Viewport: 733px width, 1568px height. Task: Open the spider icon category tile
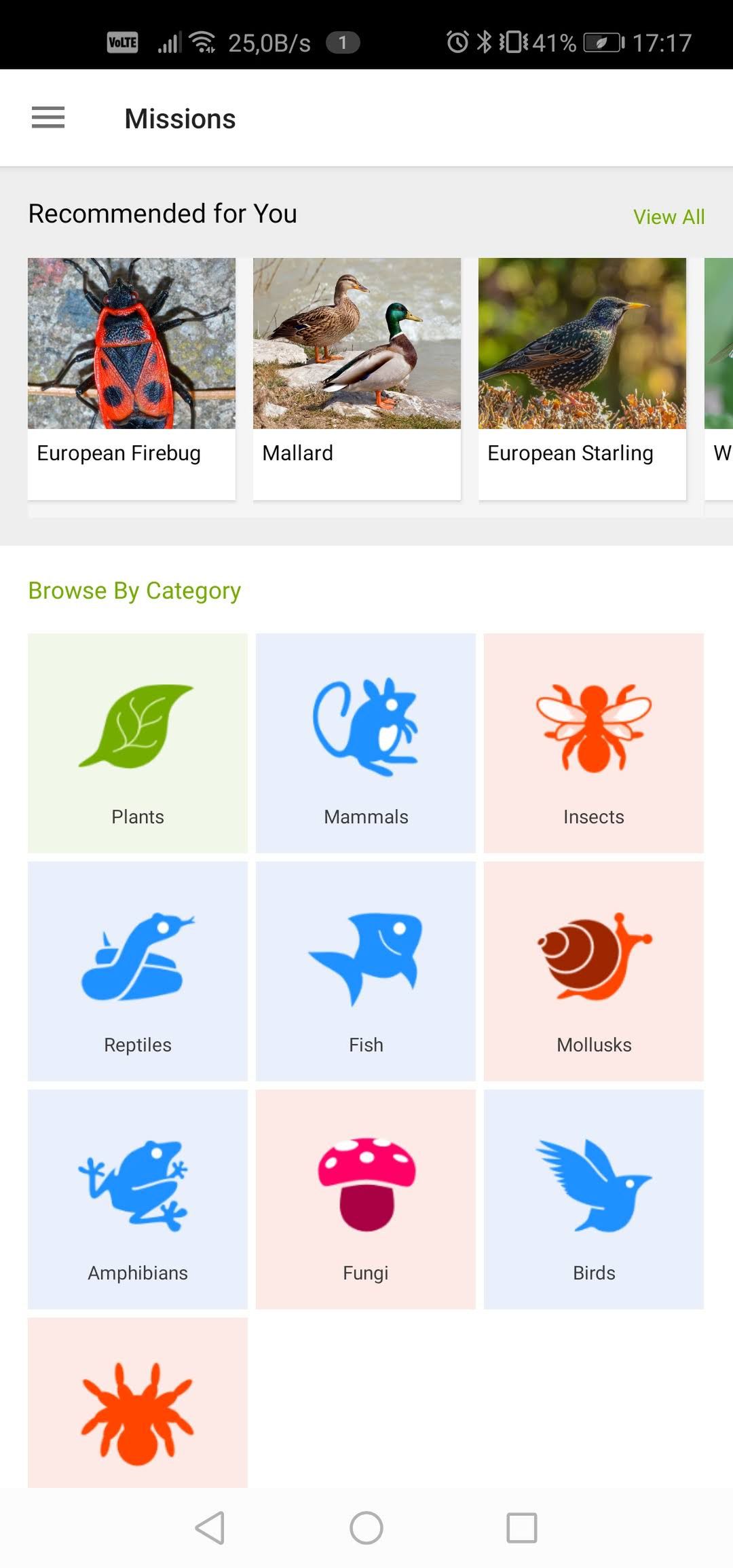click(138, 1402)
